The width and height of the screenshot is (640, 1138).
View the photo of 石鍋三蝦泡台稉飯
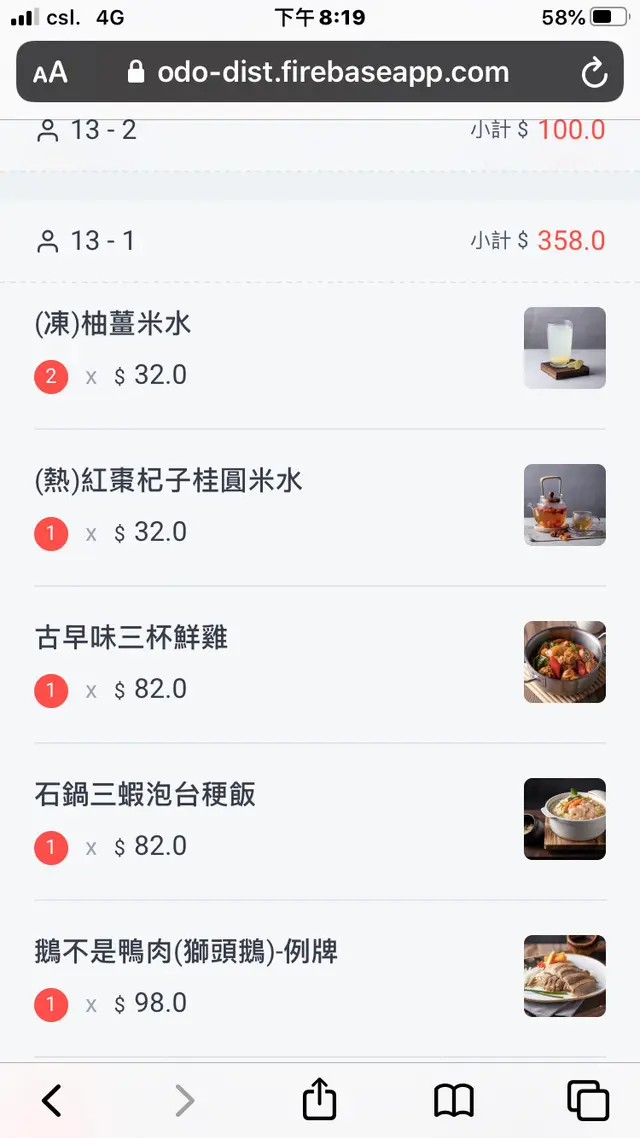click(565, 819)
